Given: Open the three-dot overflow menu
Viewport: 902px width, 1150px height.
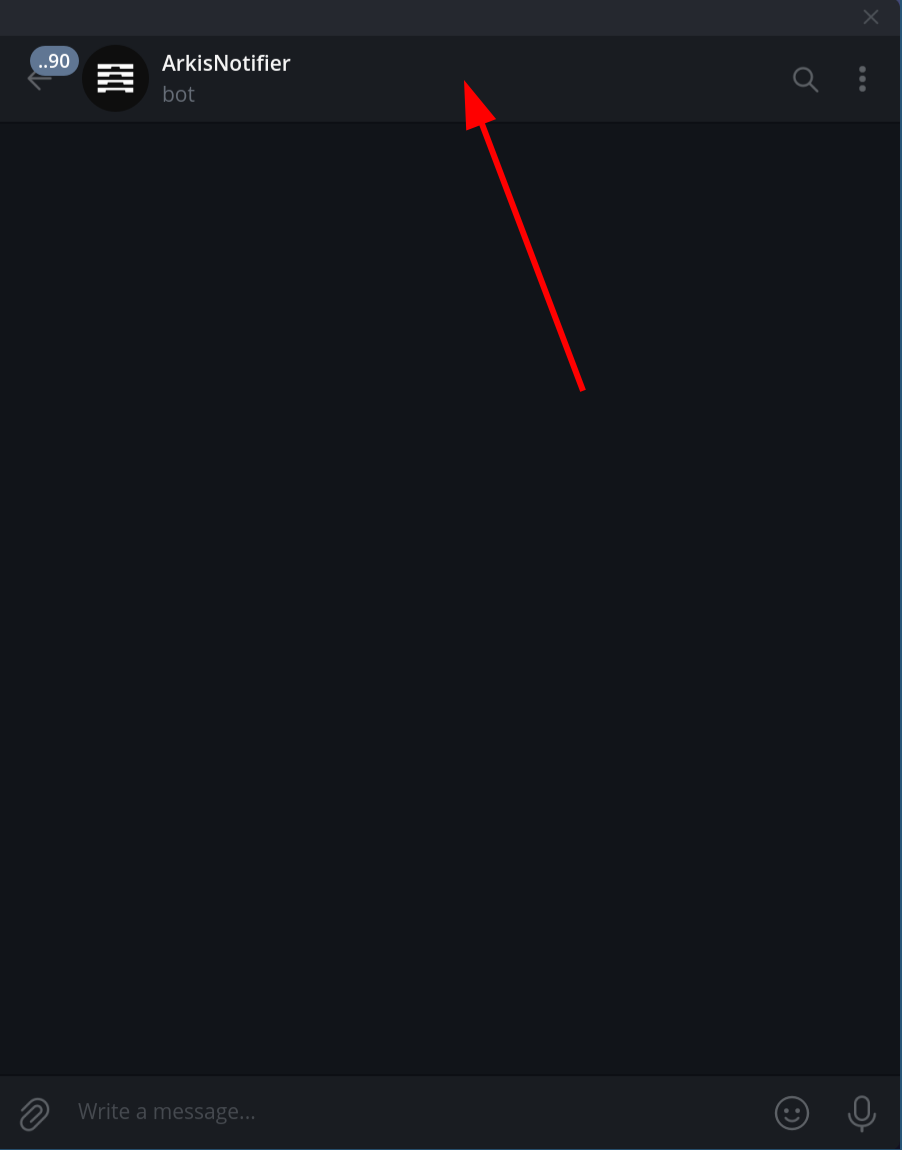Looking at the screenshot, I should [x=862, y=79].
